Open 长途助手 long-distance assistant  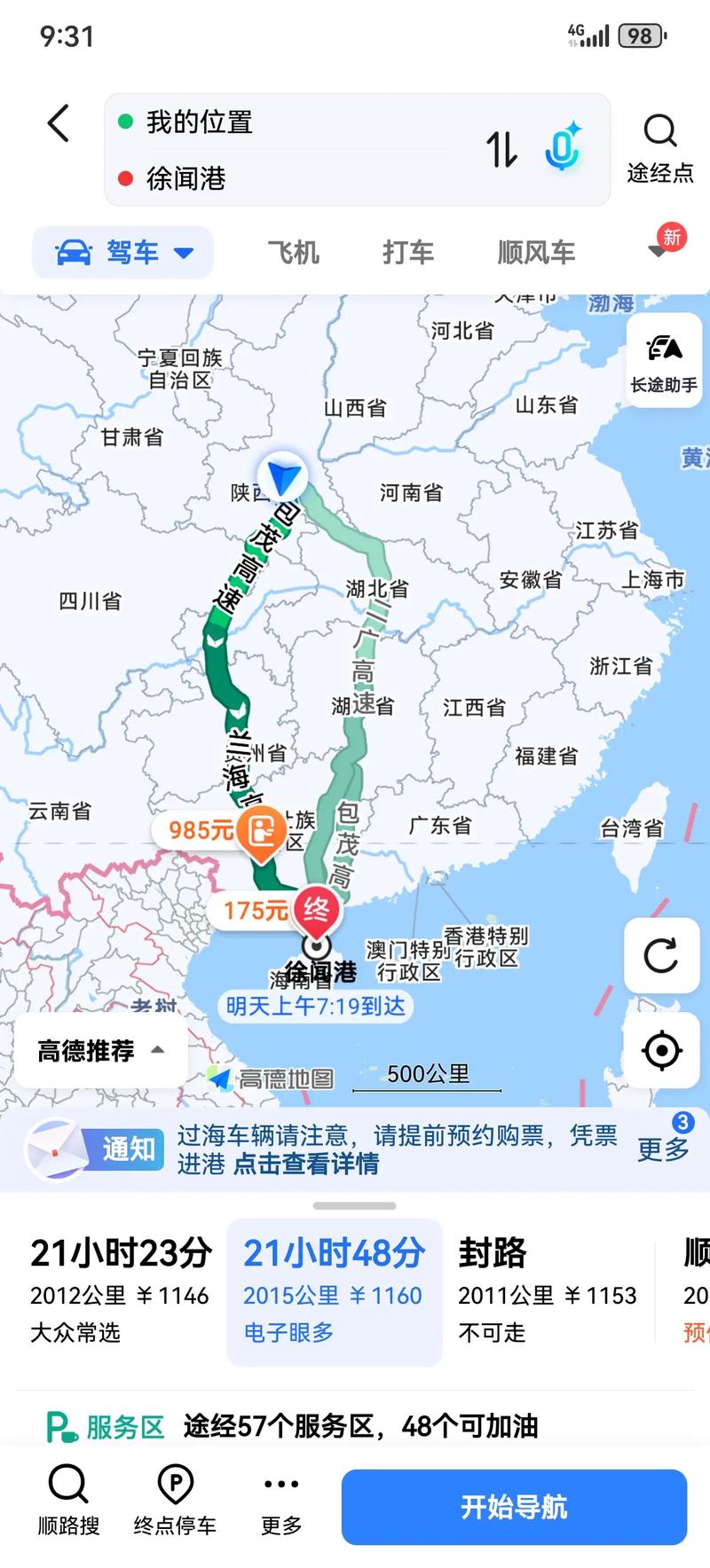[664, 362]
